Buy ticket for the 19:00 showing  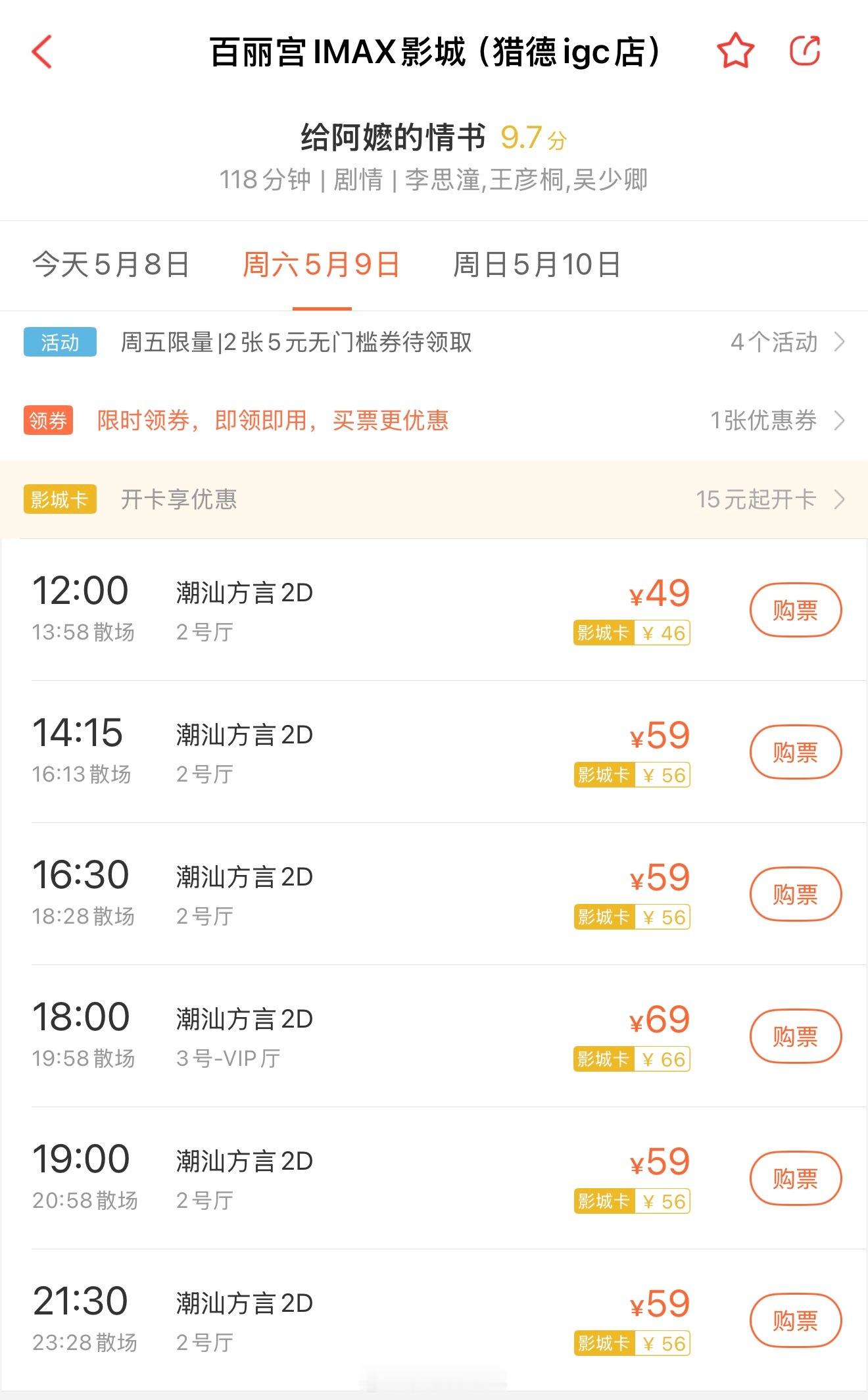click(796, 1179)
